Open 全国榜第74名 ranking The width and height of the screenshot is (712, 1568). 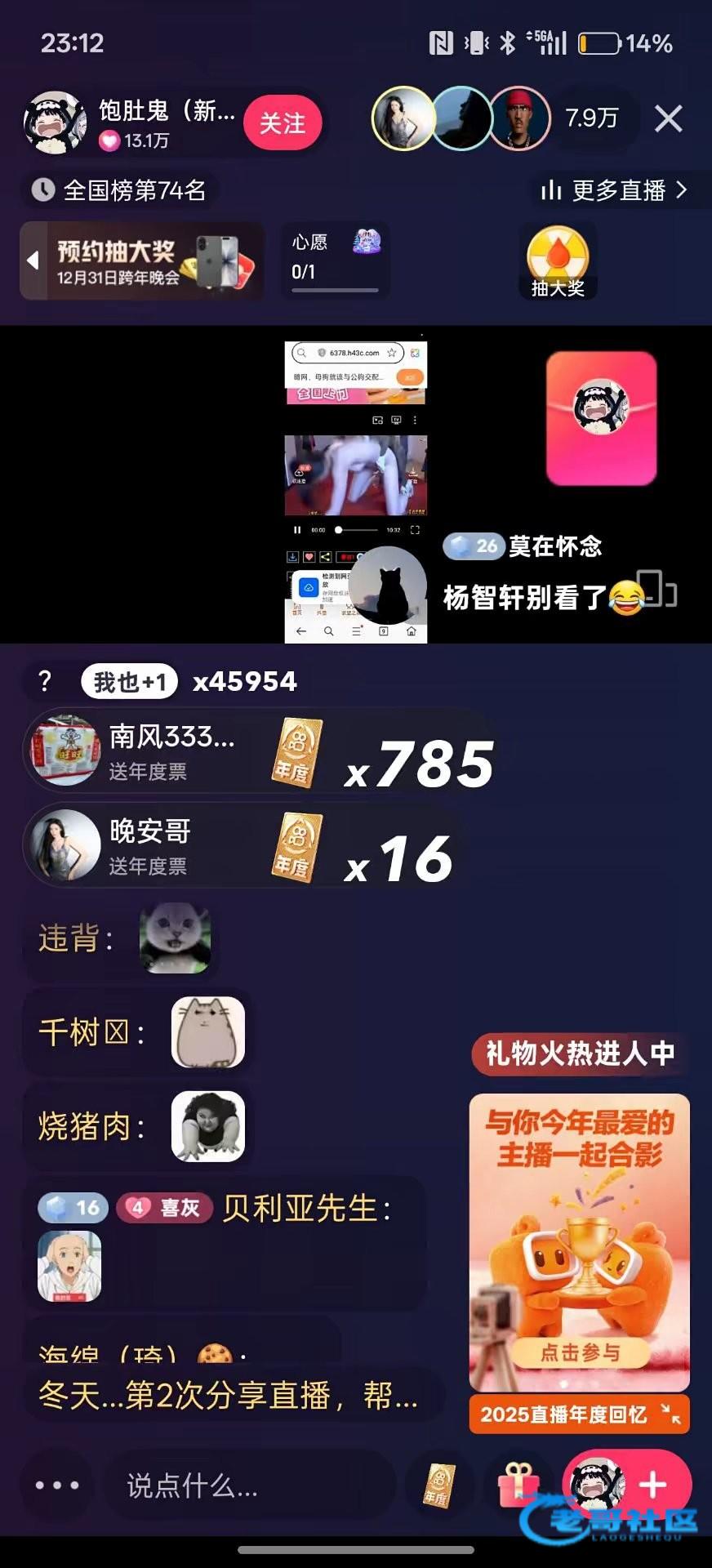coord(120,190)
